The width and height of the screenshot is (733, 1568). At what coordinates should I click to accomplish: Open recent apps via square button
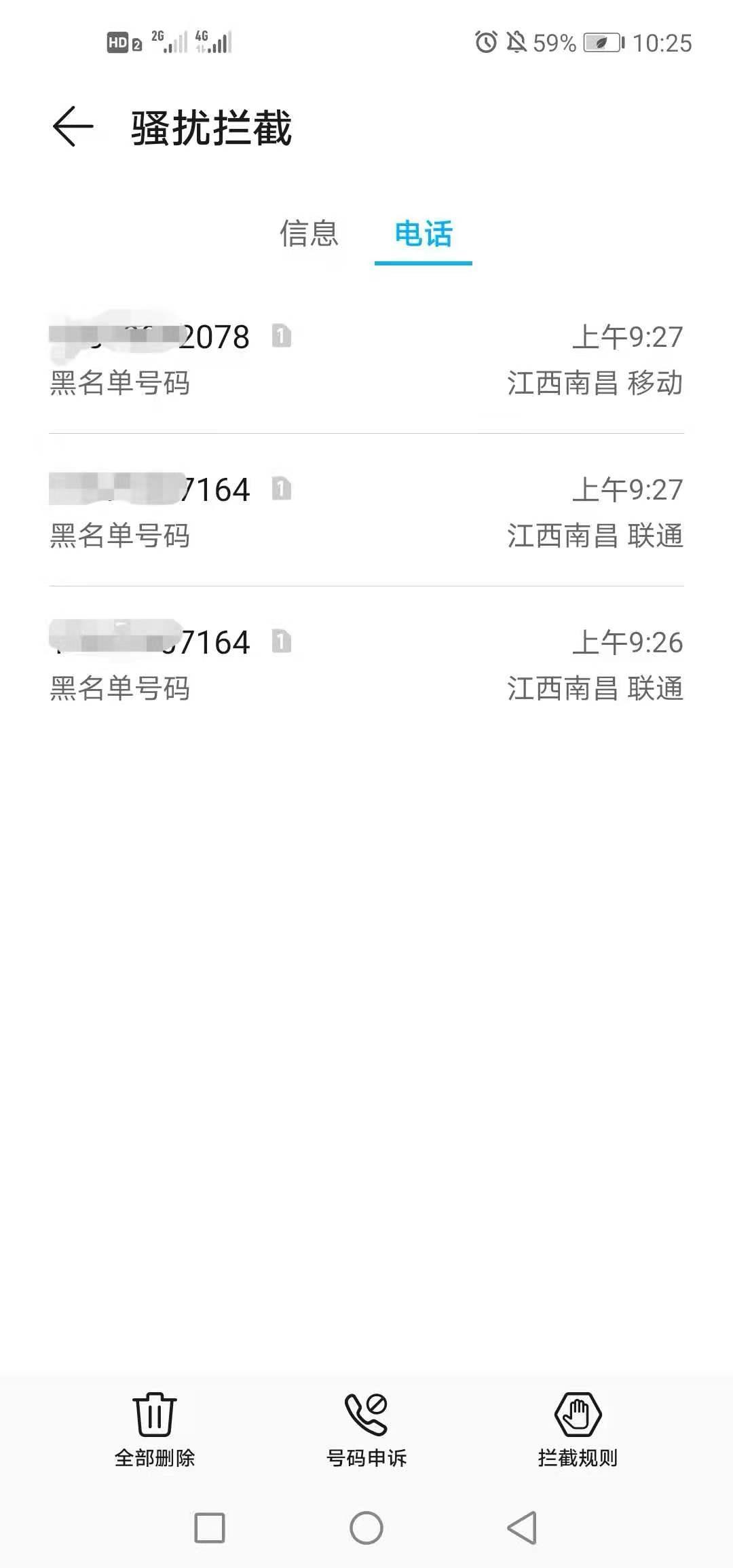pos(210,1528)
